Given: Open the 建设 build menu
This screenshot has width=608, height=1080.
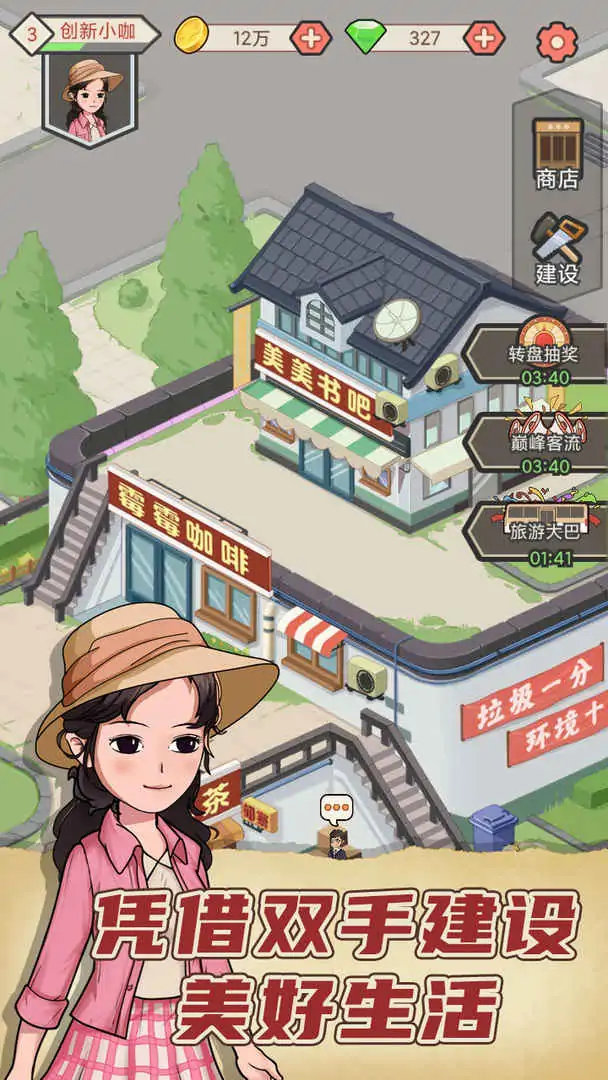Looking at the screenshot, I should [557, 247].
